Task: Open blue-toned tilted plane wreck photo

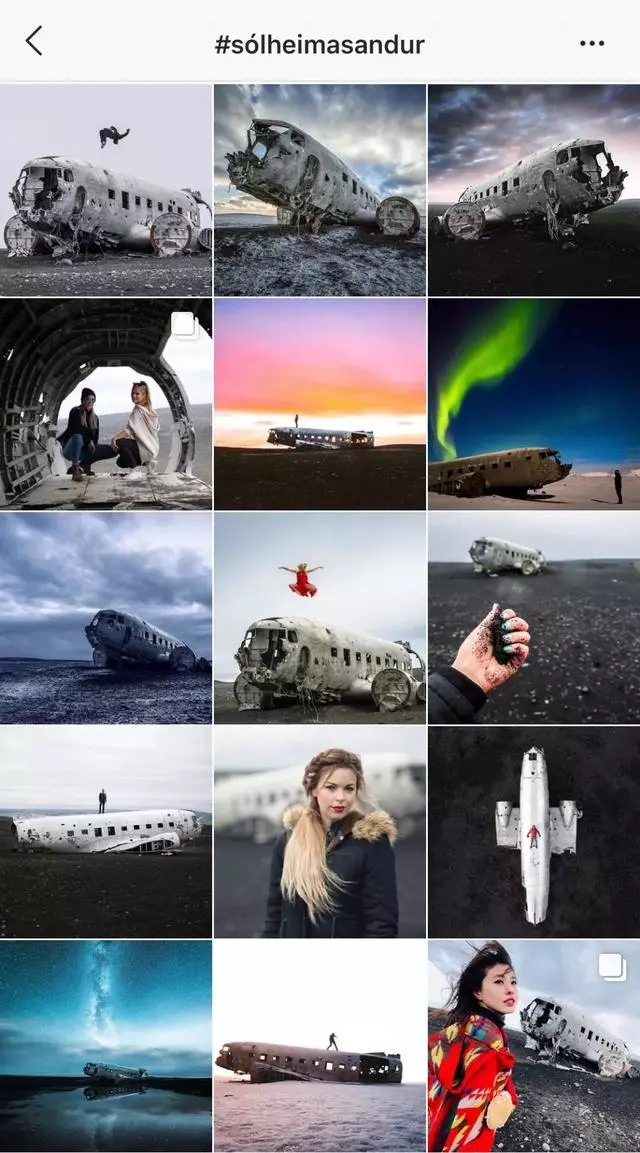Action: 106,617
